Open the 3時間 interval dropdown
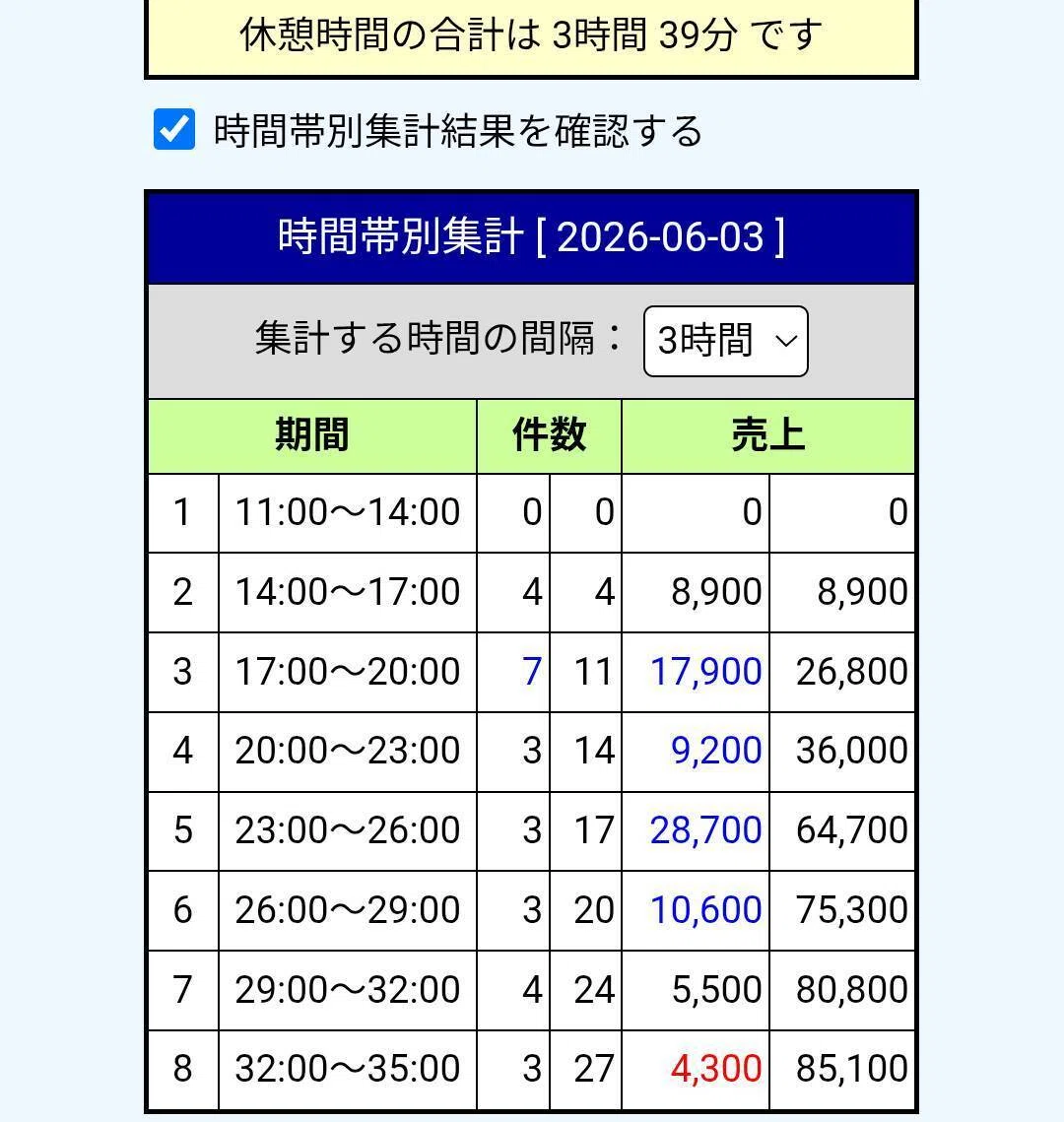This screenshot has width=1064, height=1122. (725, 341)
